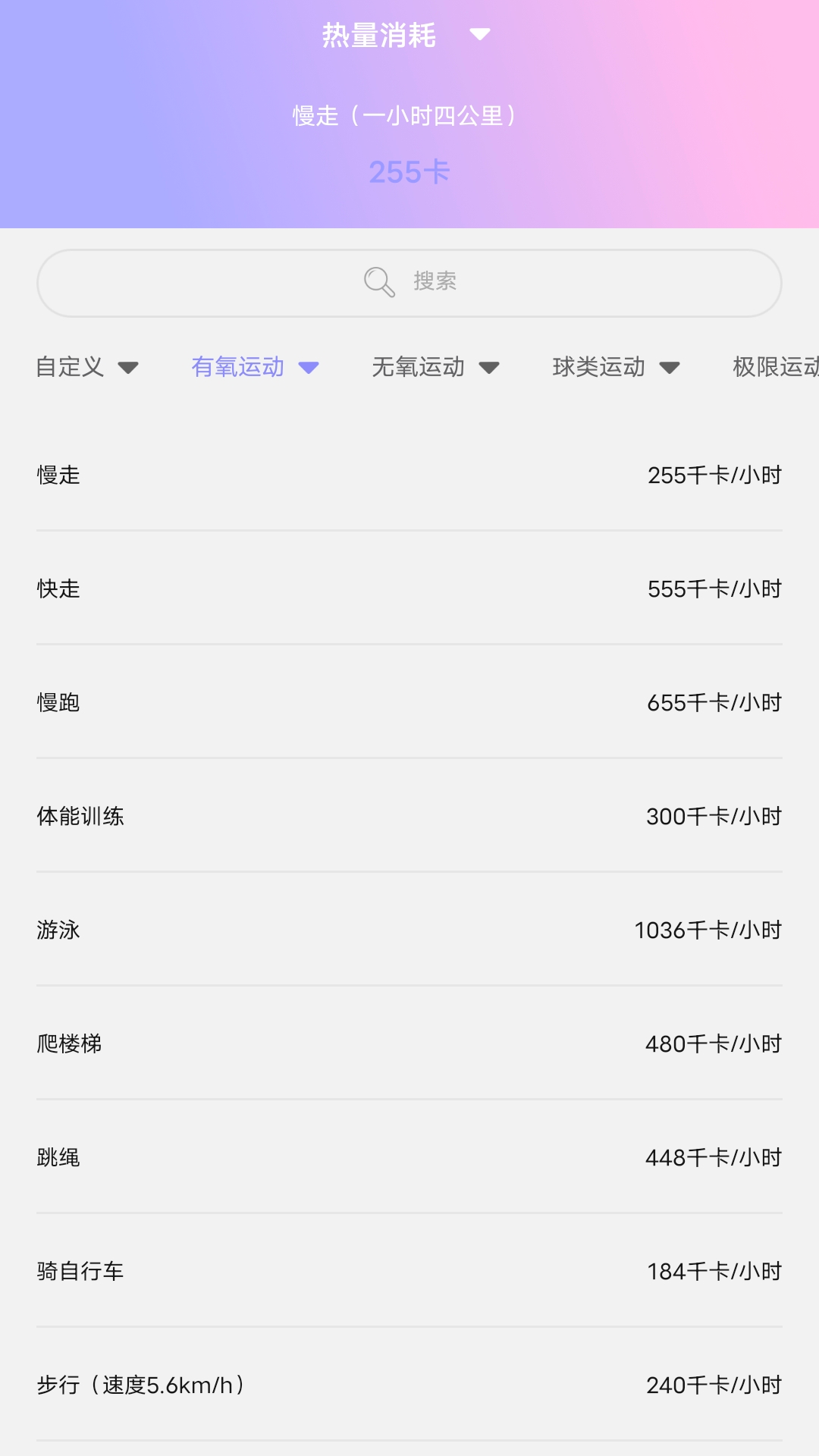Choose 步行（速度5.6km/h）row
Image resolution: width=819 pixels, height=1456 pixels.
click(x=409, y=1385)
